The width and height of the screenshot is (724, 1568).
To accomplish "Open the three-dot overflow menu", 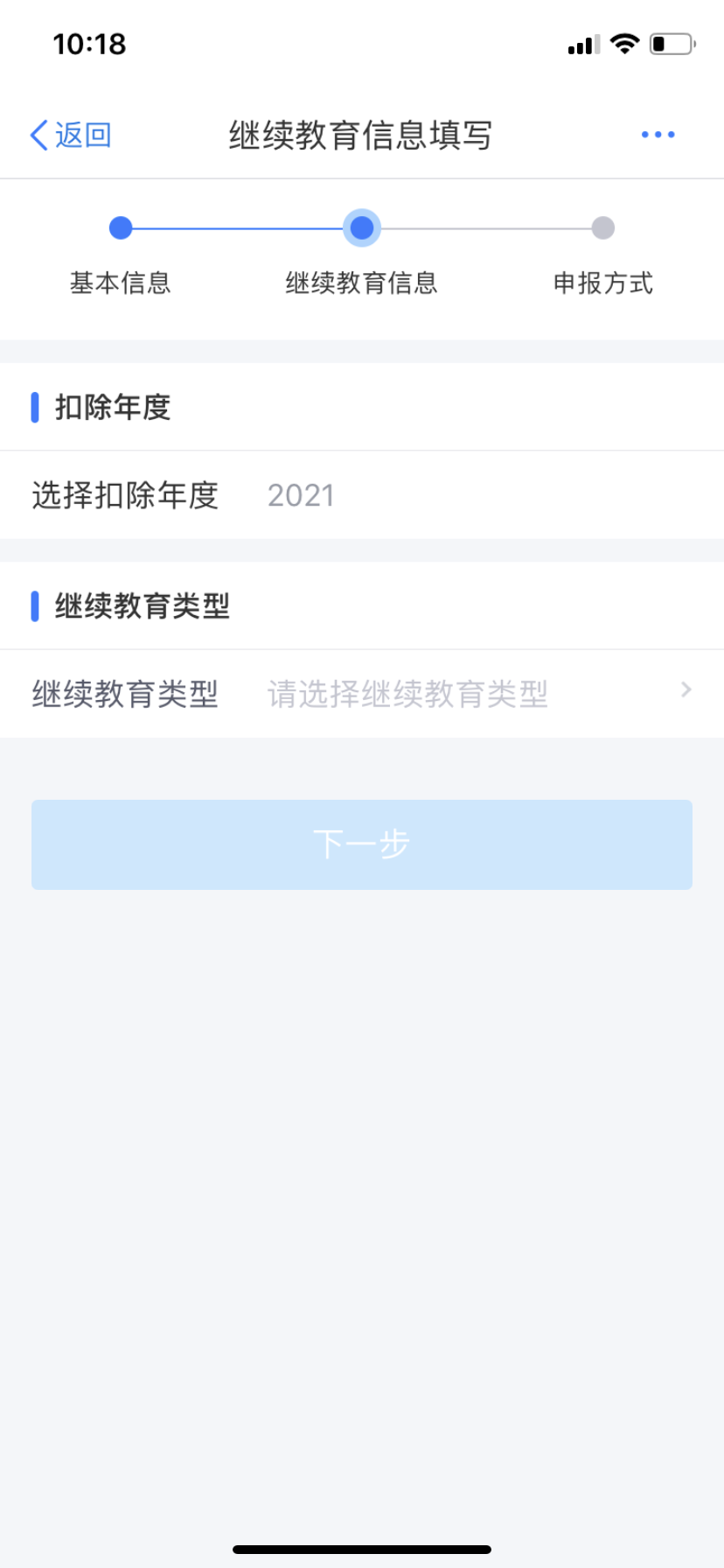I will pyautogui.click(x=658, y=135).
